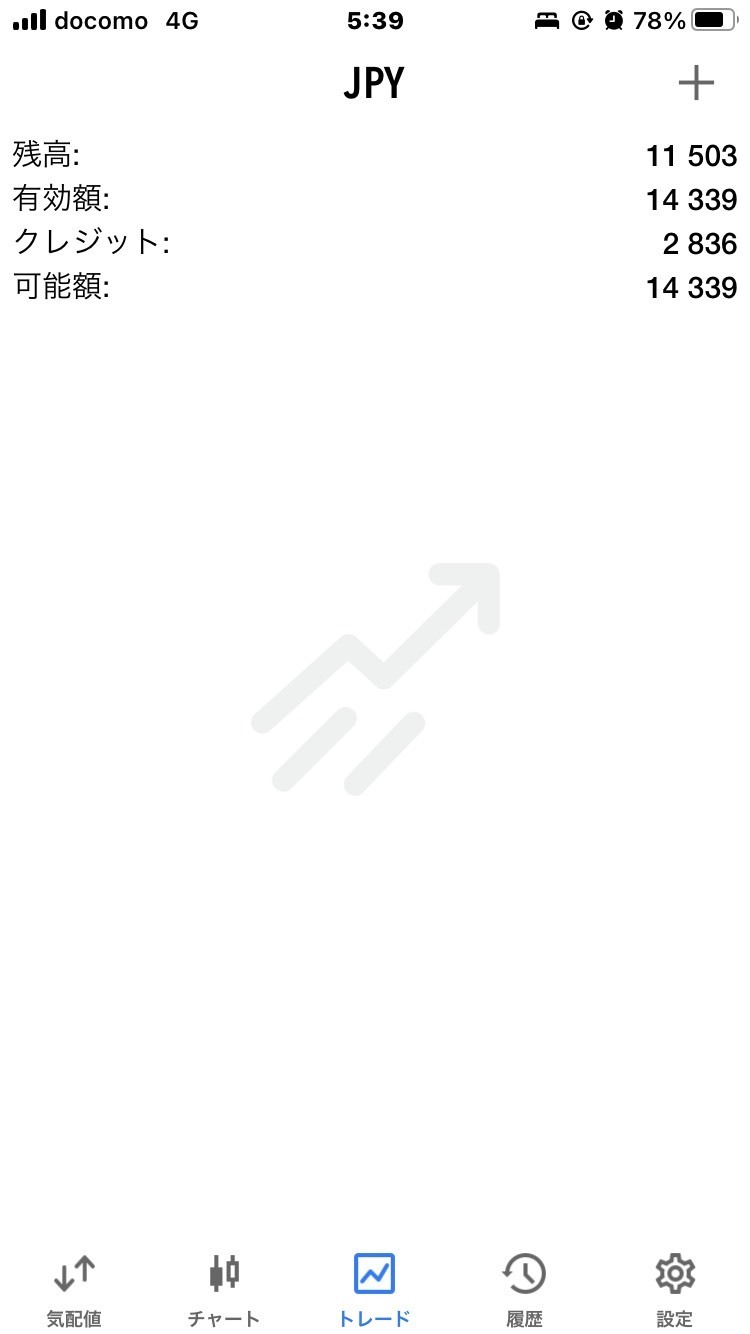Open the チャート chart tab

(x=224, y=1288)
